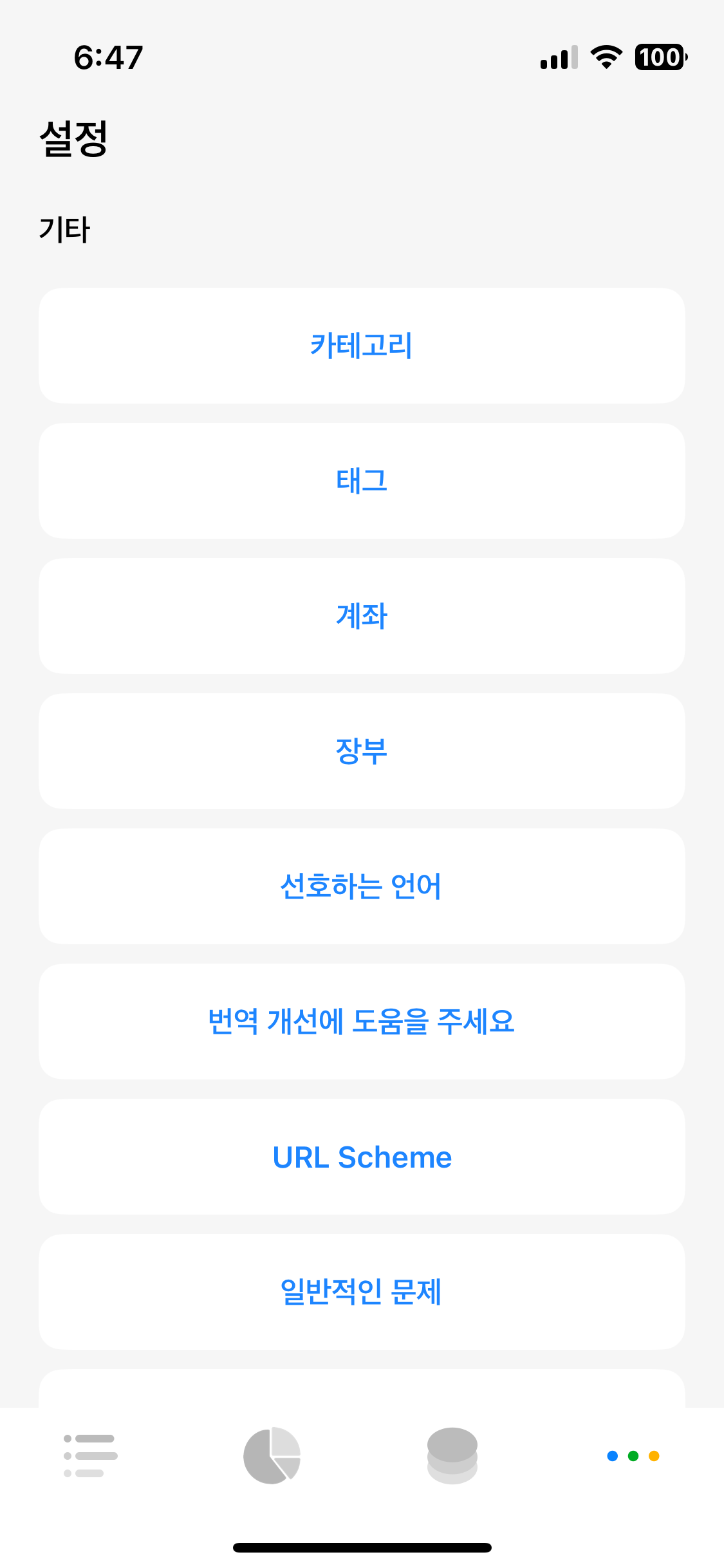
Task: Open the pie chart statistics tab
Action: (x=272, y=1456)
